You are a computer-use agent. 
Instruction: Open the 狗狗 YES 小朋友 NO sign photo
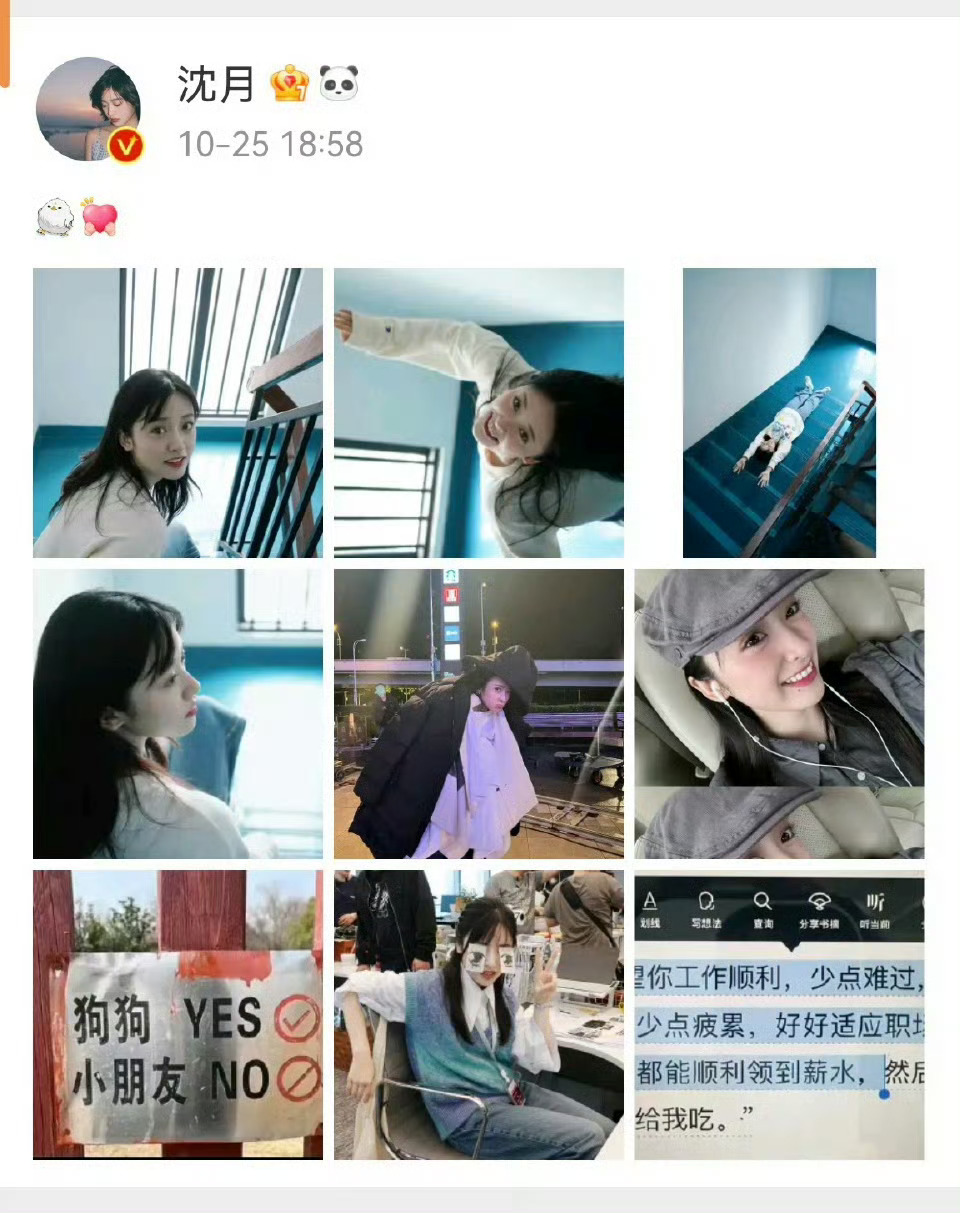pos(178,1014)
